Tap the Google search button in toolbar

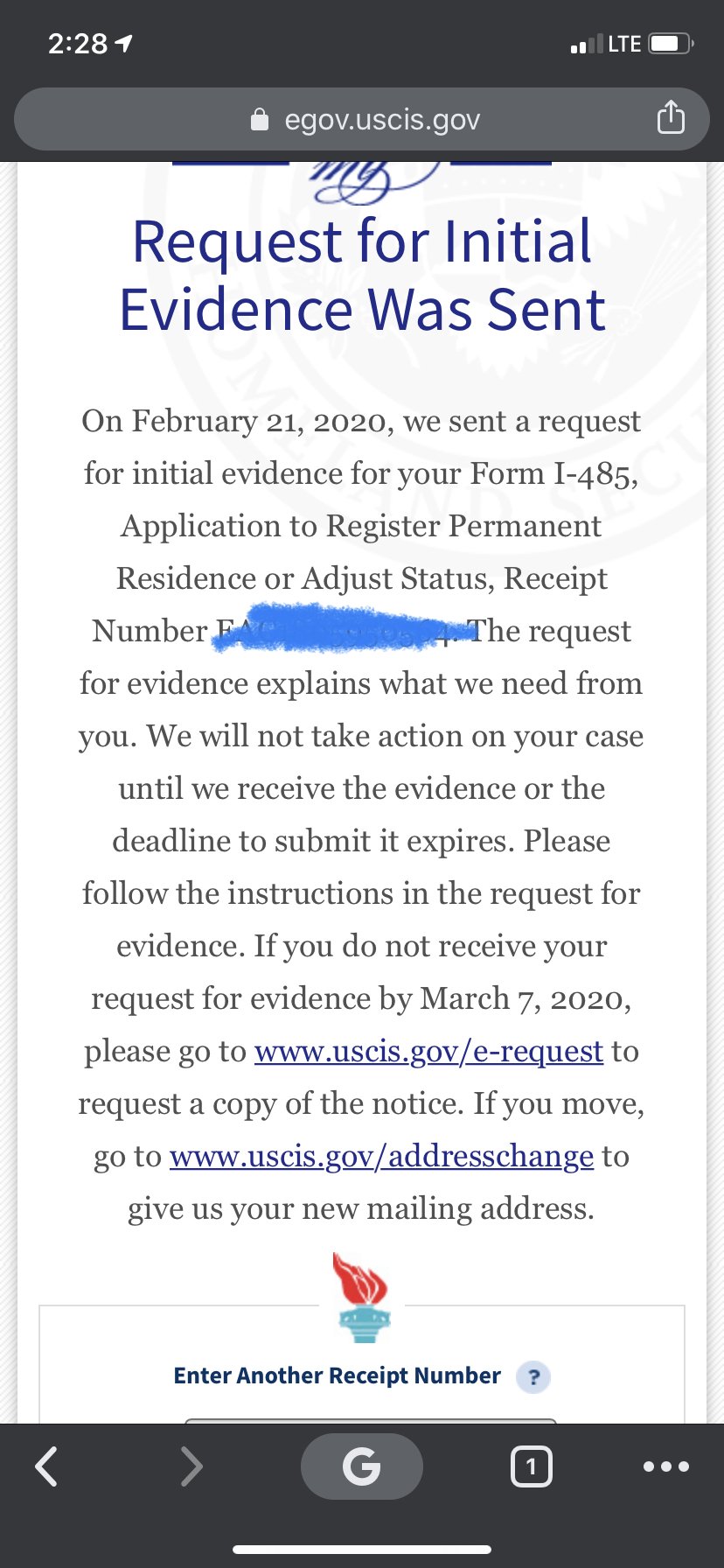[x=361, y=1466]
